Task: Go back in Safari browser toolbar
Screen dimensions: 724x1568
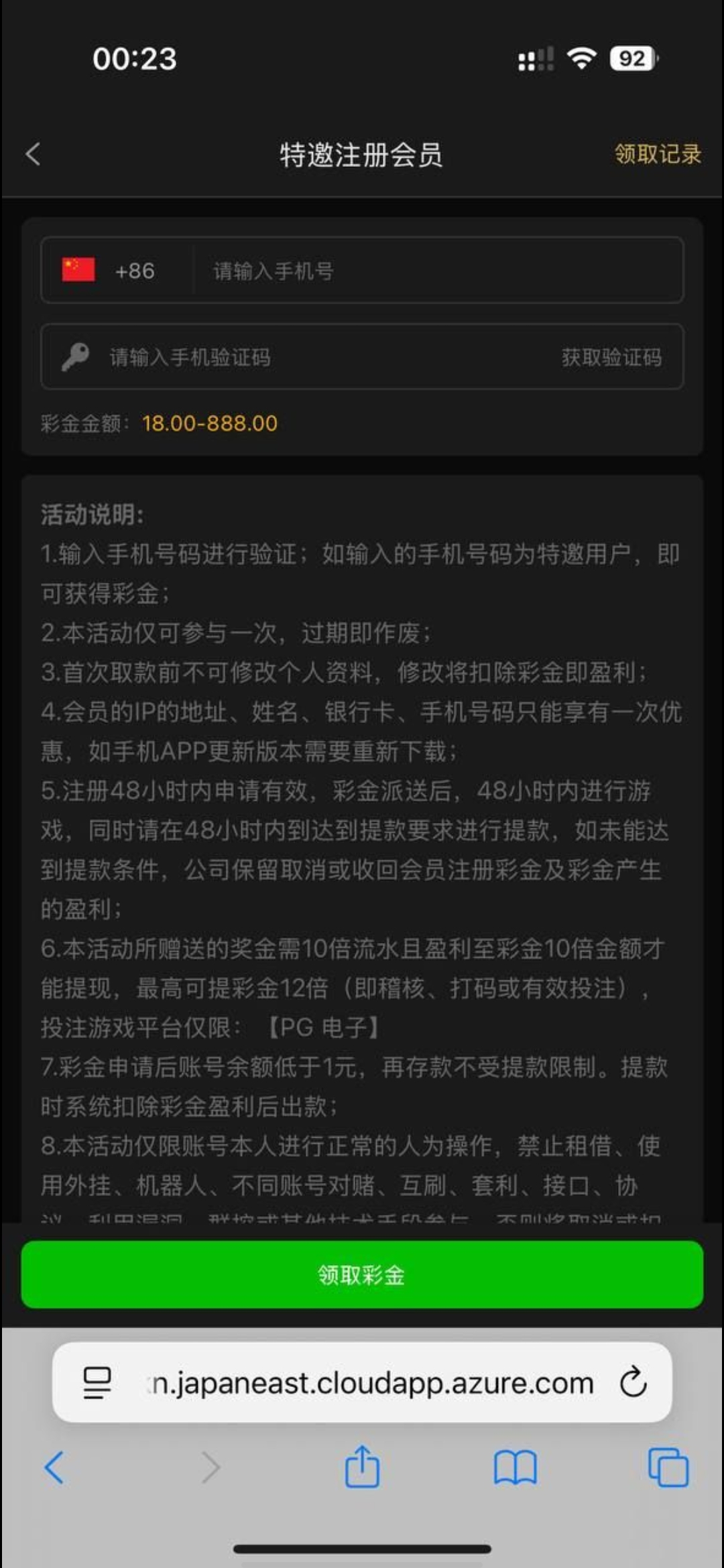Action: pos(55,1467)
